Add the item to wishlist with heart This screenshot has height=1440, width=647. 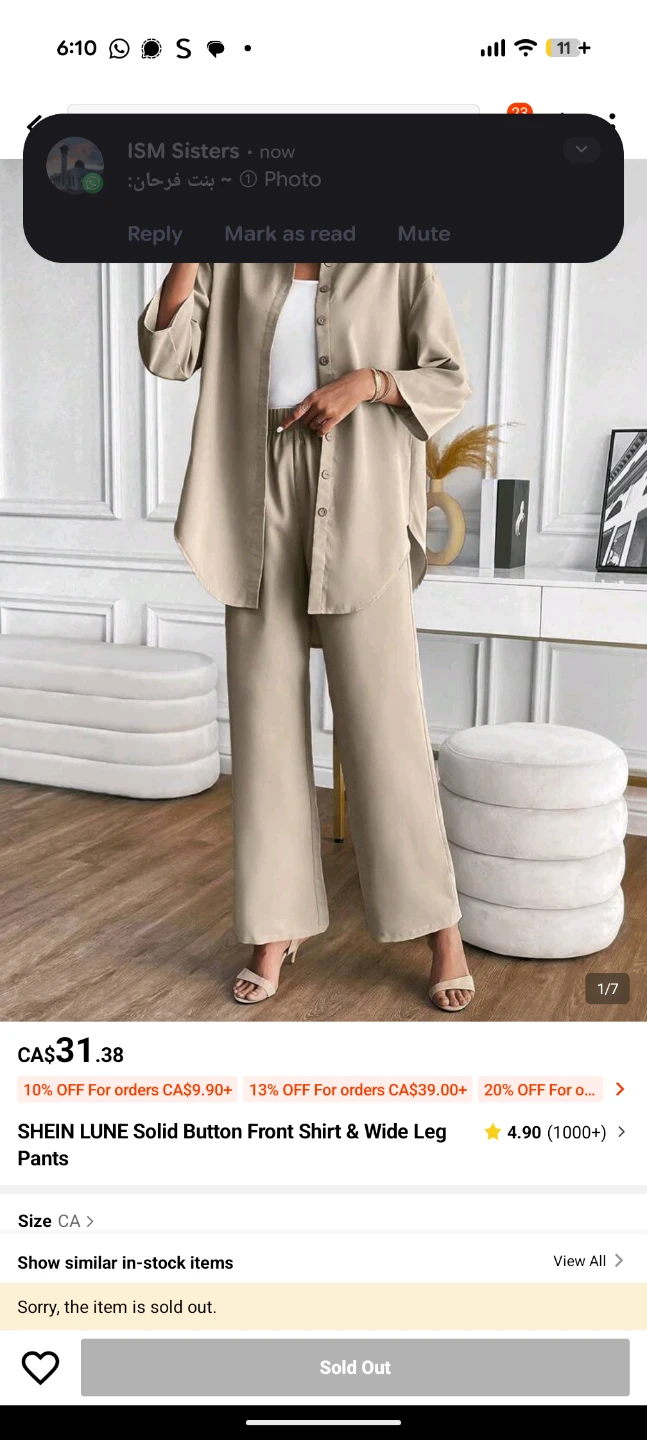point(40,1367)
